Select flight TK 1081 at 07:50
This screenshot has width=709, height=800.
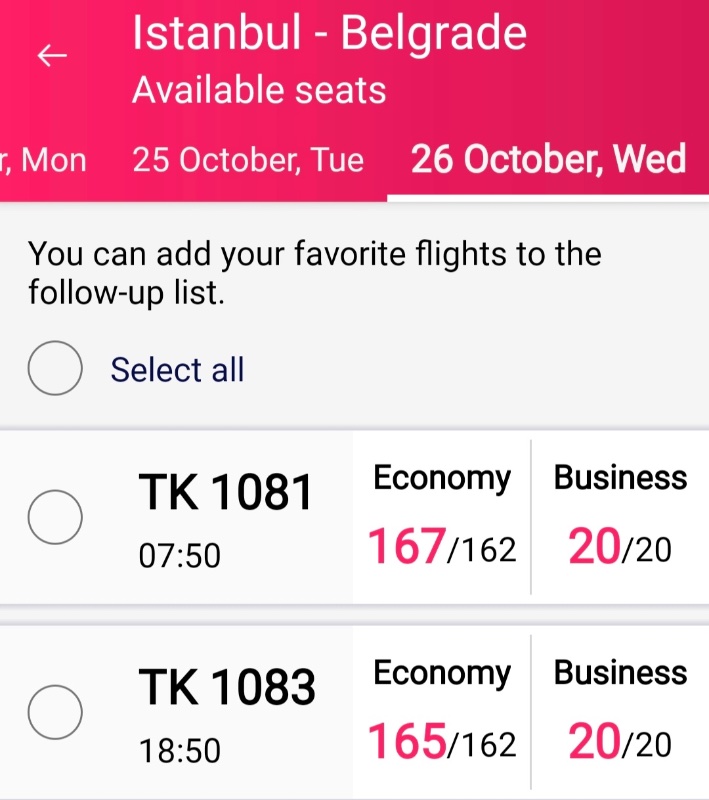[x=54, y=517]
